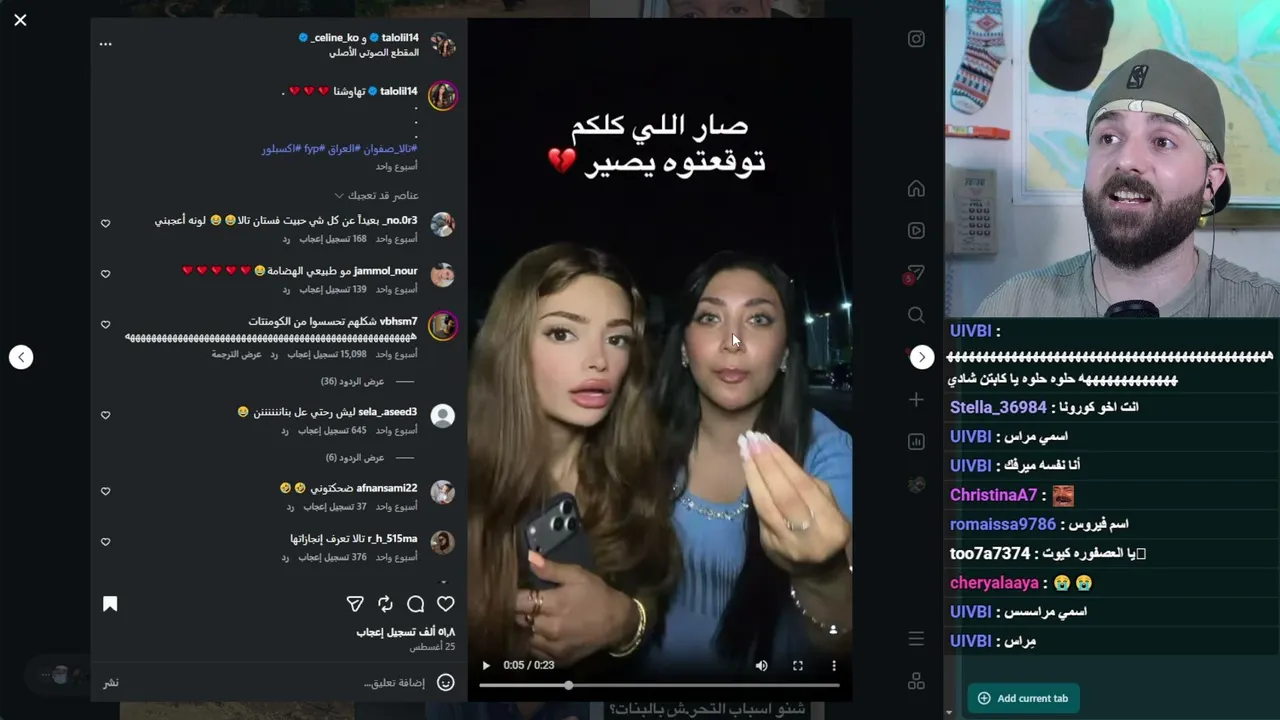Open the video player's more options menu
Viewport: 1280px width, 720px height.
[x=834, y=665]
